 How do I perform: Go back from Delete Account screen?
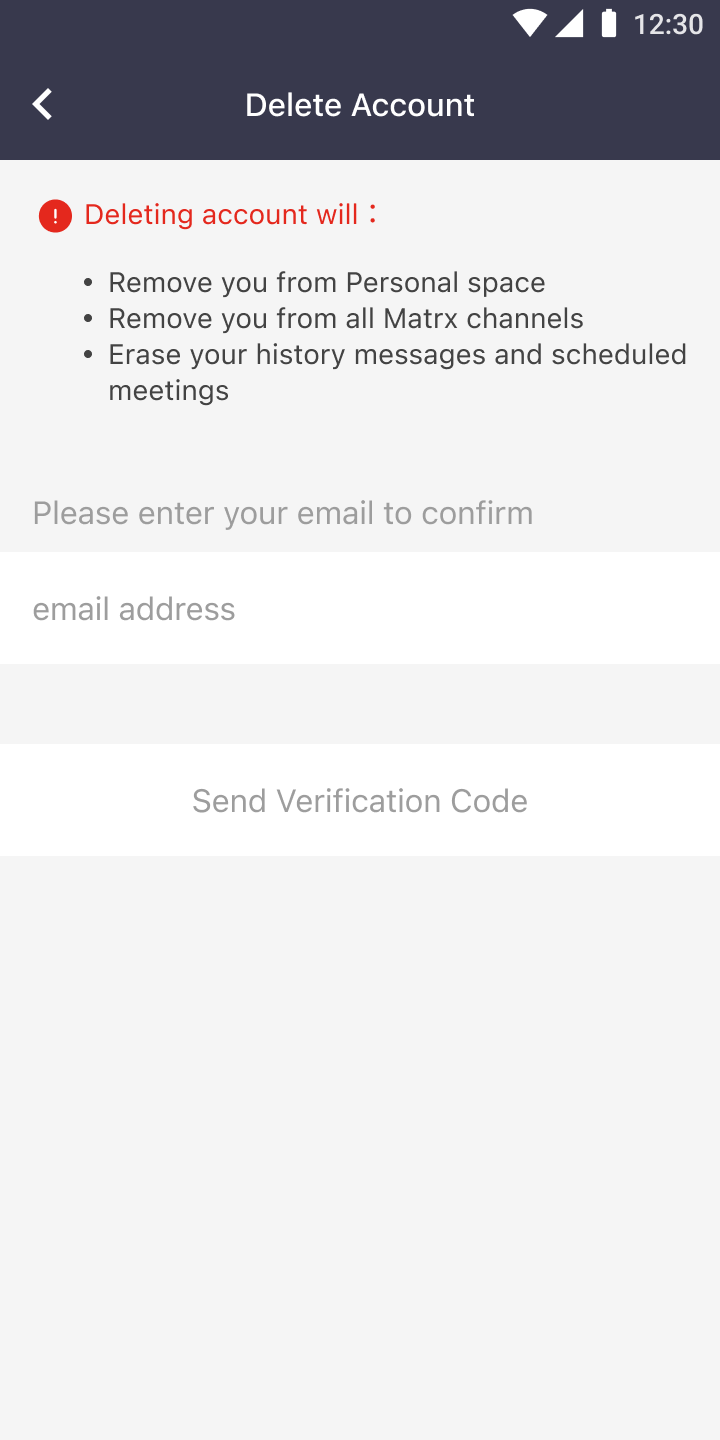tap(42, 104)
